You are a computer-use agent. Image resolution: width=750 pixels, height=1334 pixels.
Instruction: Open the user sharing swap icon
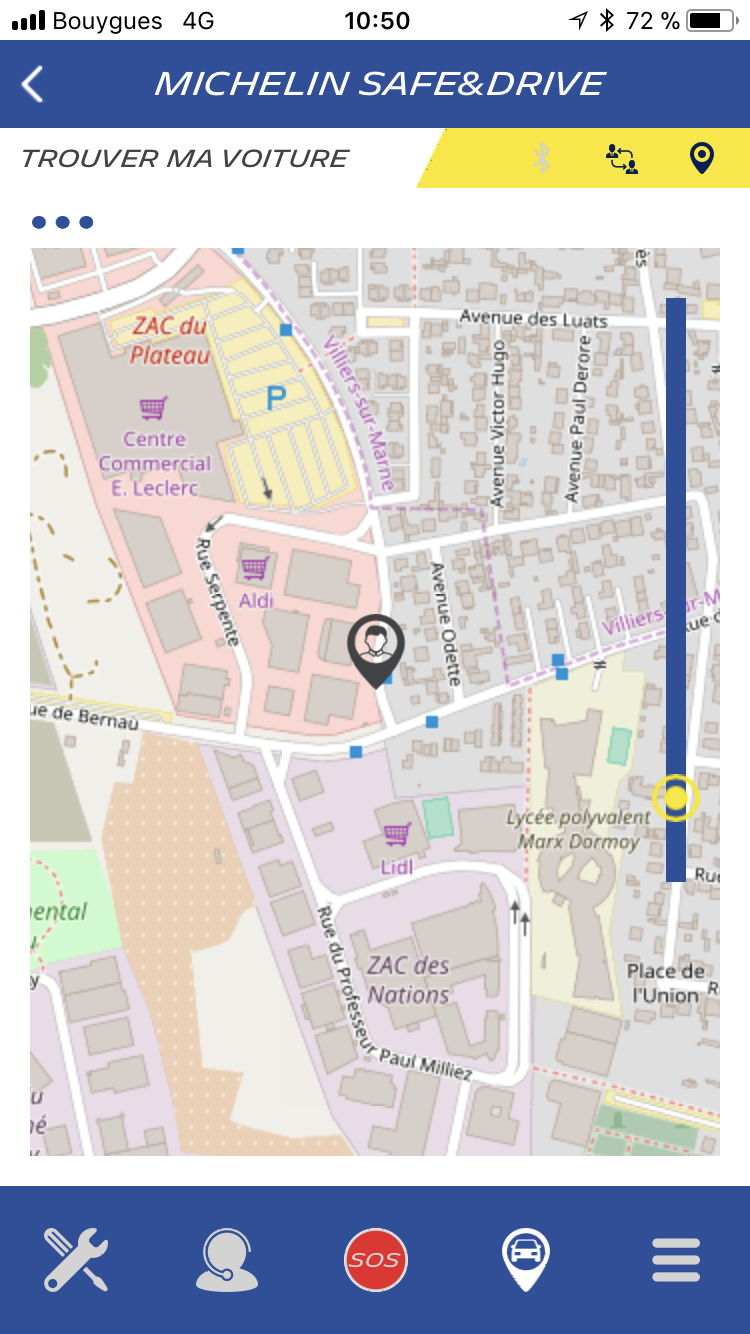pos(622,158)
